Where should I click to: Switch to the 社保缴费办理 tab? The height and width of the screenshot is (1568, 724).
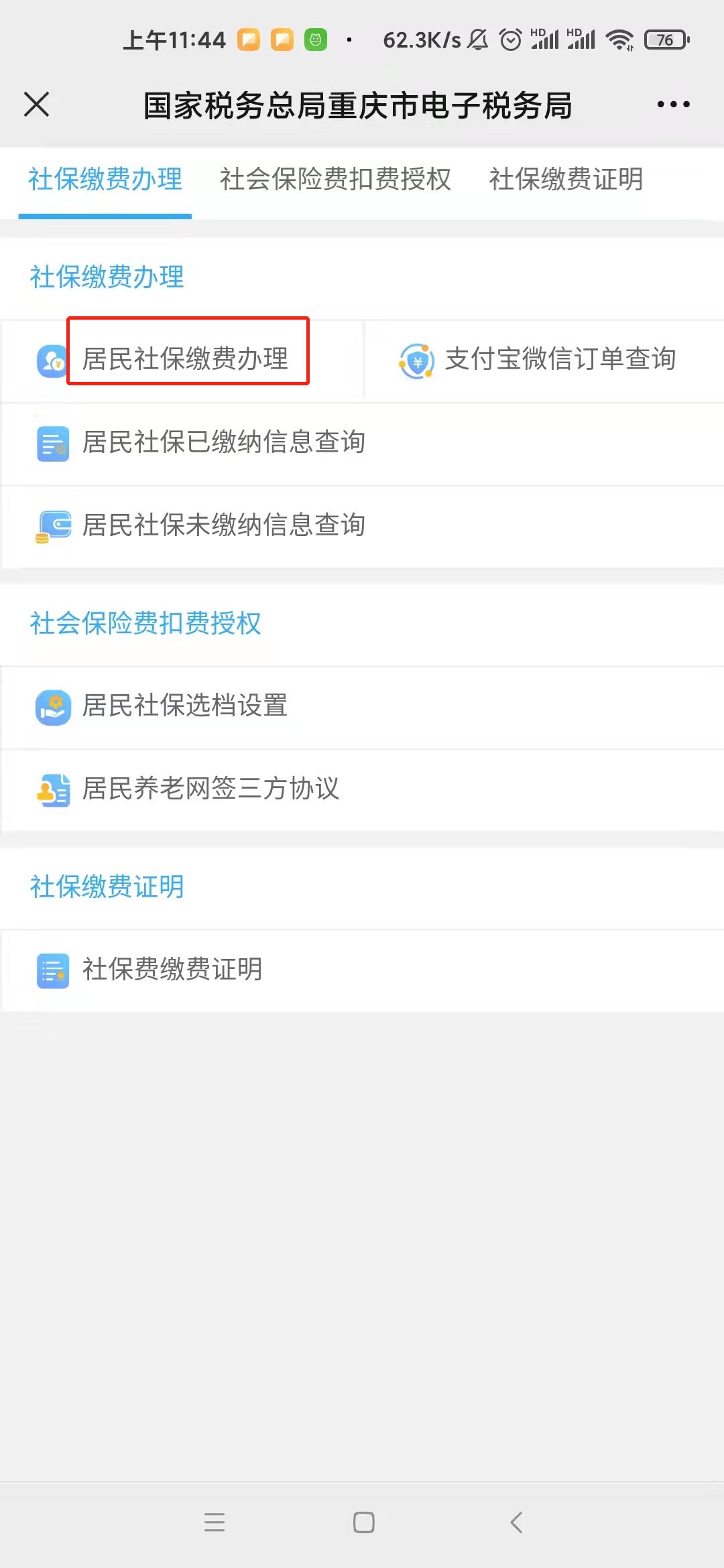[105, 180]
